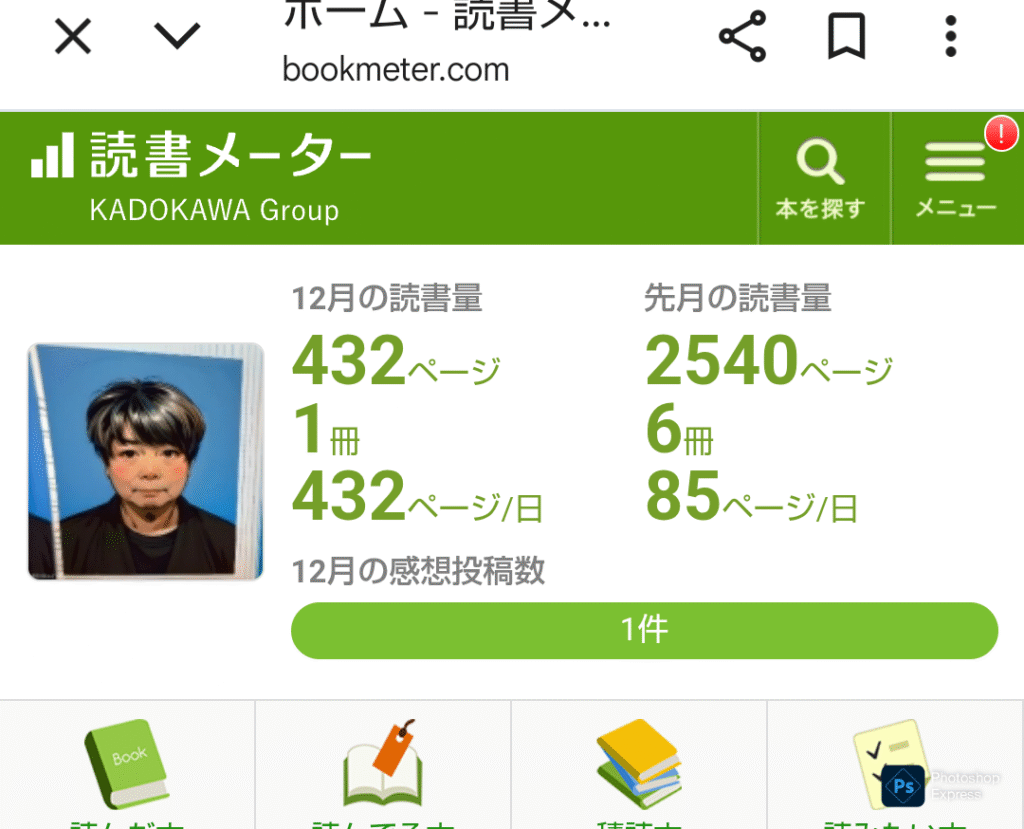Go to the 読書メーター home logo
This screenshot has height=829, width=1024.
pyautogui.click(x=202, y=177)
